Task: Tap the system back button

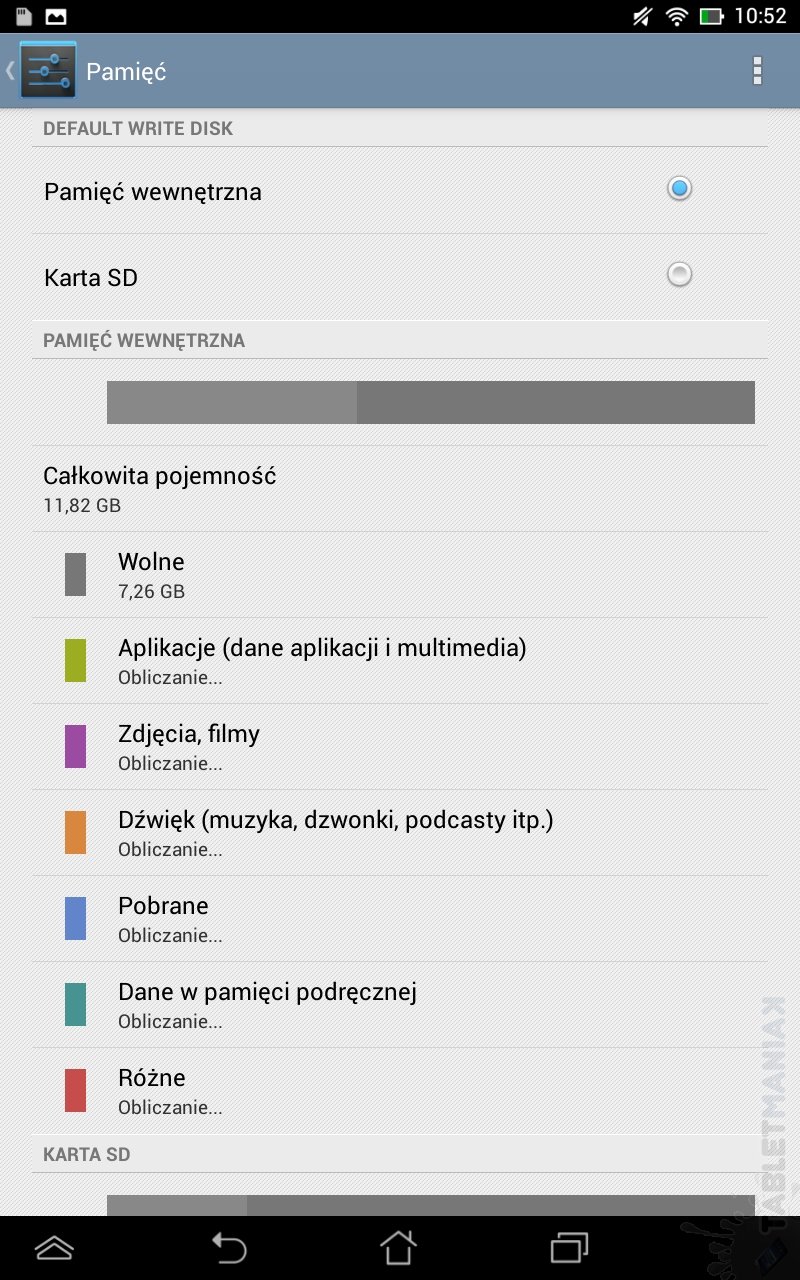Action: [228, 1247]
